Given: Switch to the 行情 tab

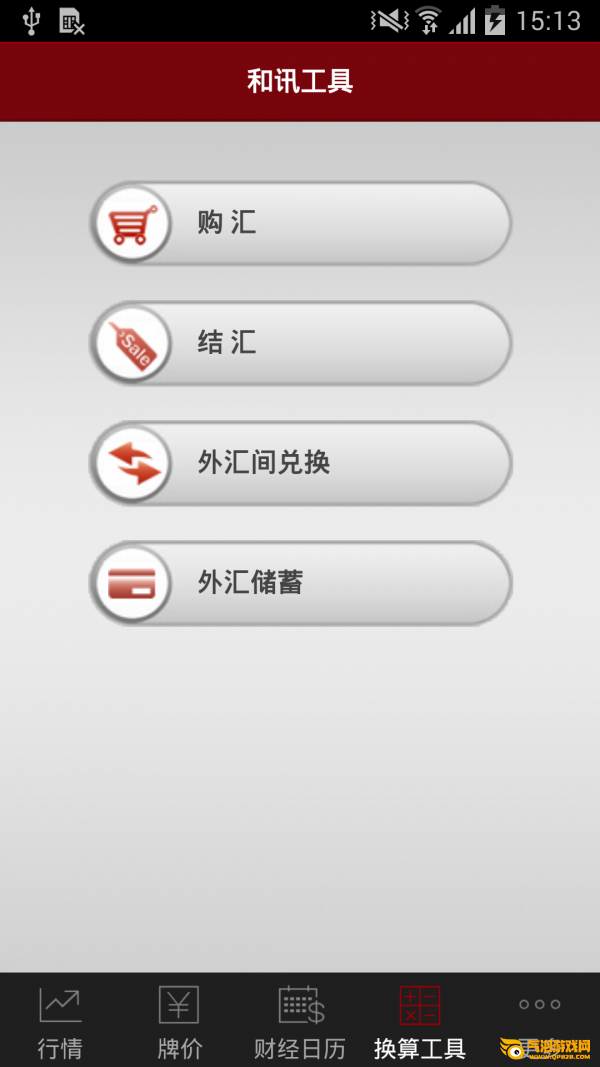Looking at the screenshot, I should click(x=60, y=1021).
